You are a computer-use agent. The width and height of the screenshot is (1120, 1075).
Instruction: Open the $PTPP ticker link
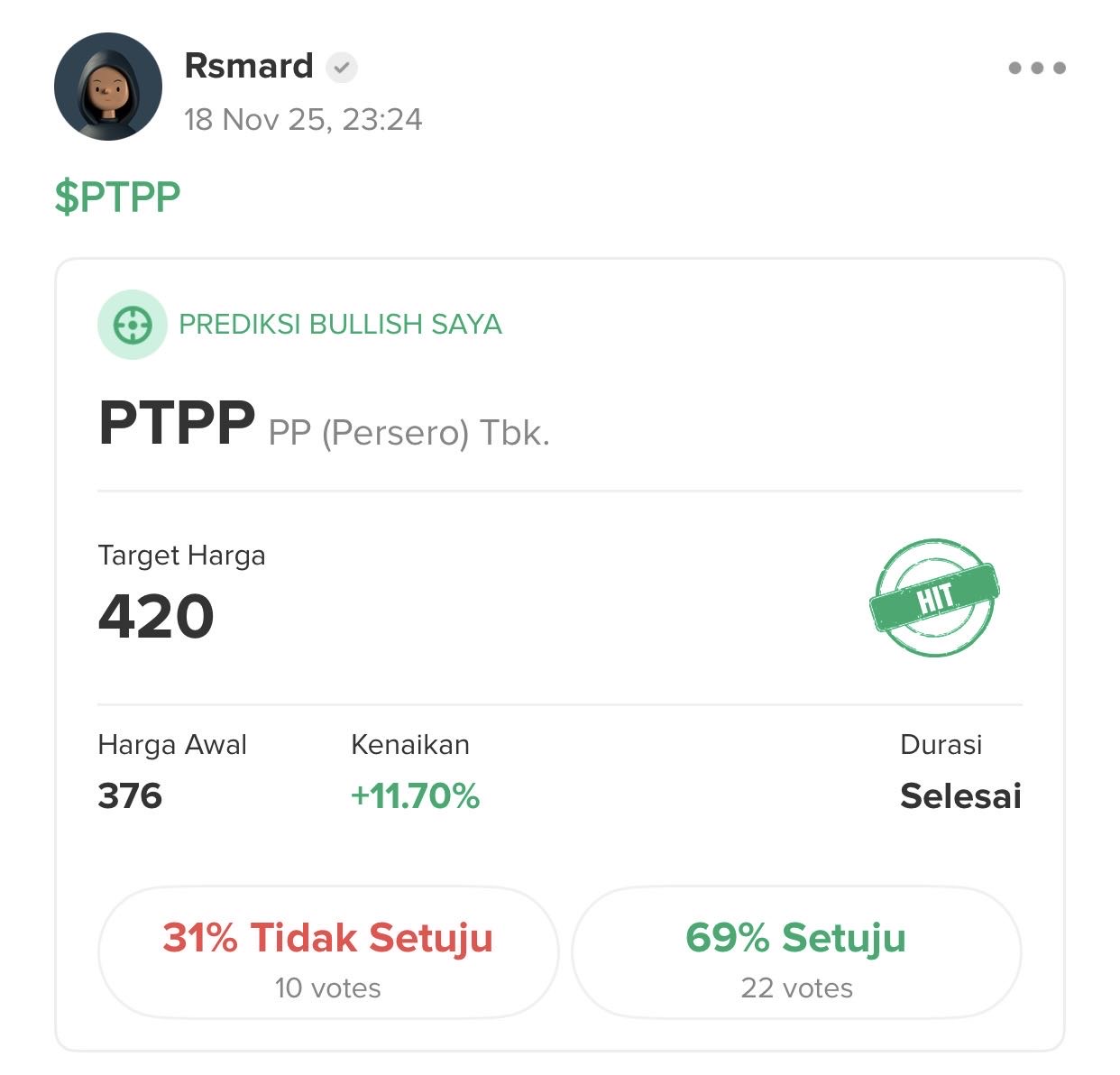(117, 197)
